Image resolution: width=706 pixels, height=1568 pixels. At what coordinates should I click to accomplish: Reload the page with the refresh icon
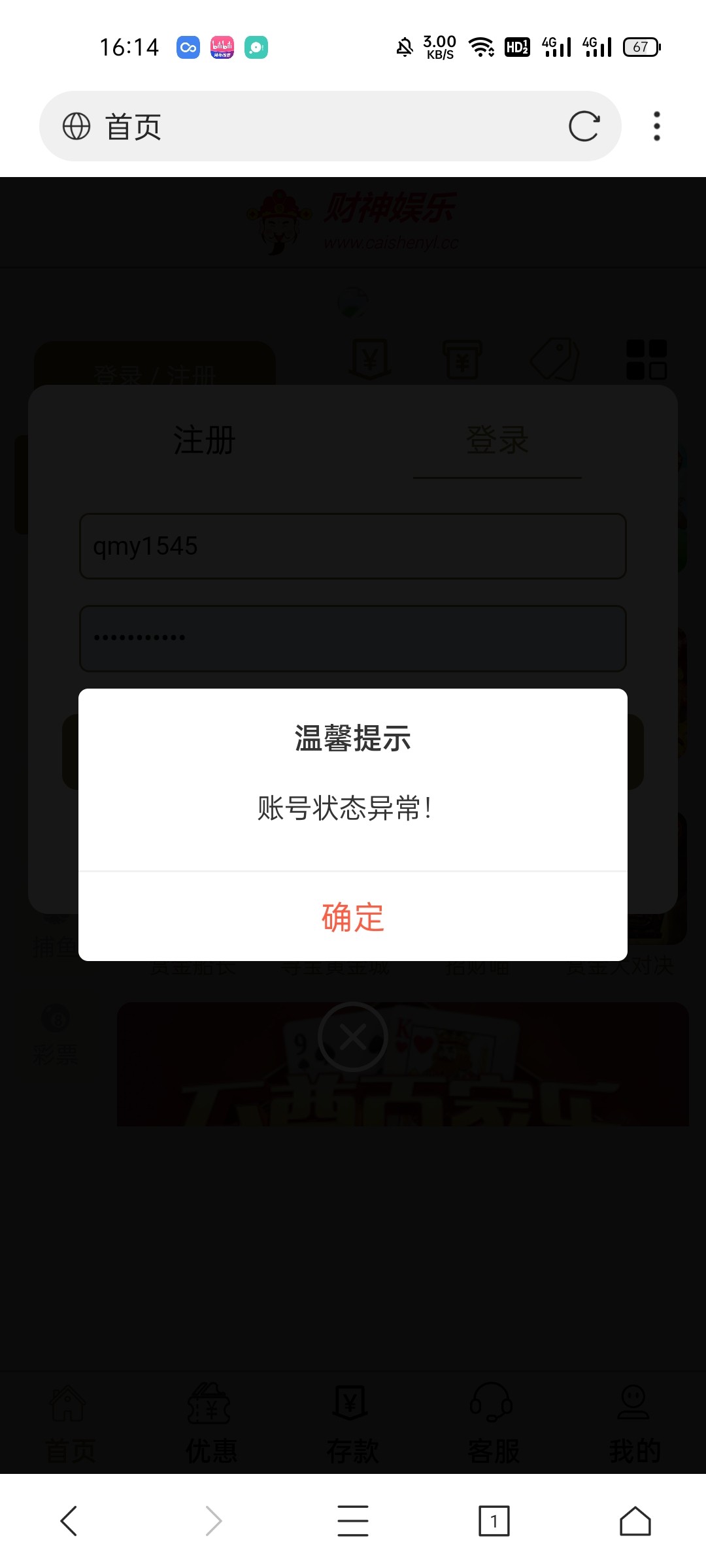584,126
